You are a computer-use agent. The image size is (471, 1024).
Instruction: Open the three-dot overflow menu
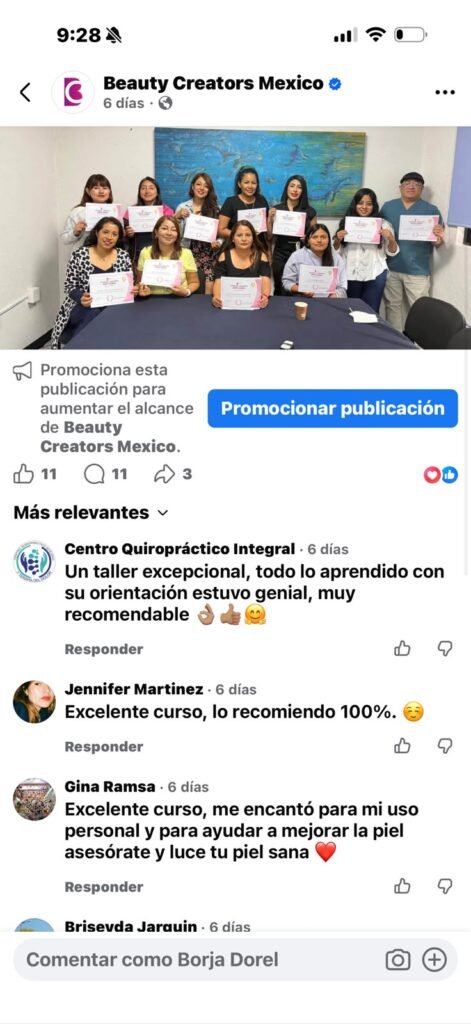pyautogui.click(x=445, y=93)
